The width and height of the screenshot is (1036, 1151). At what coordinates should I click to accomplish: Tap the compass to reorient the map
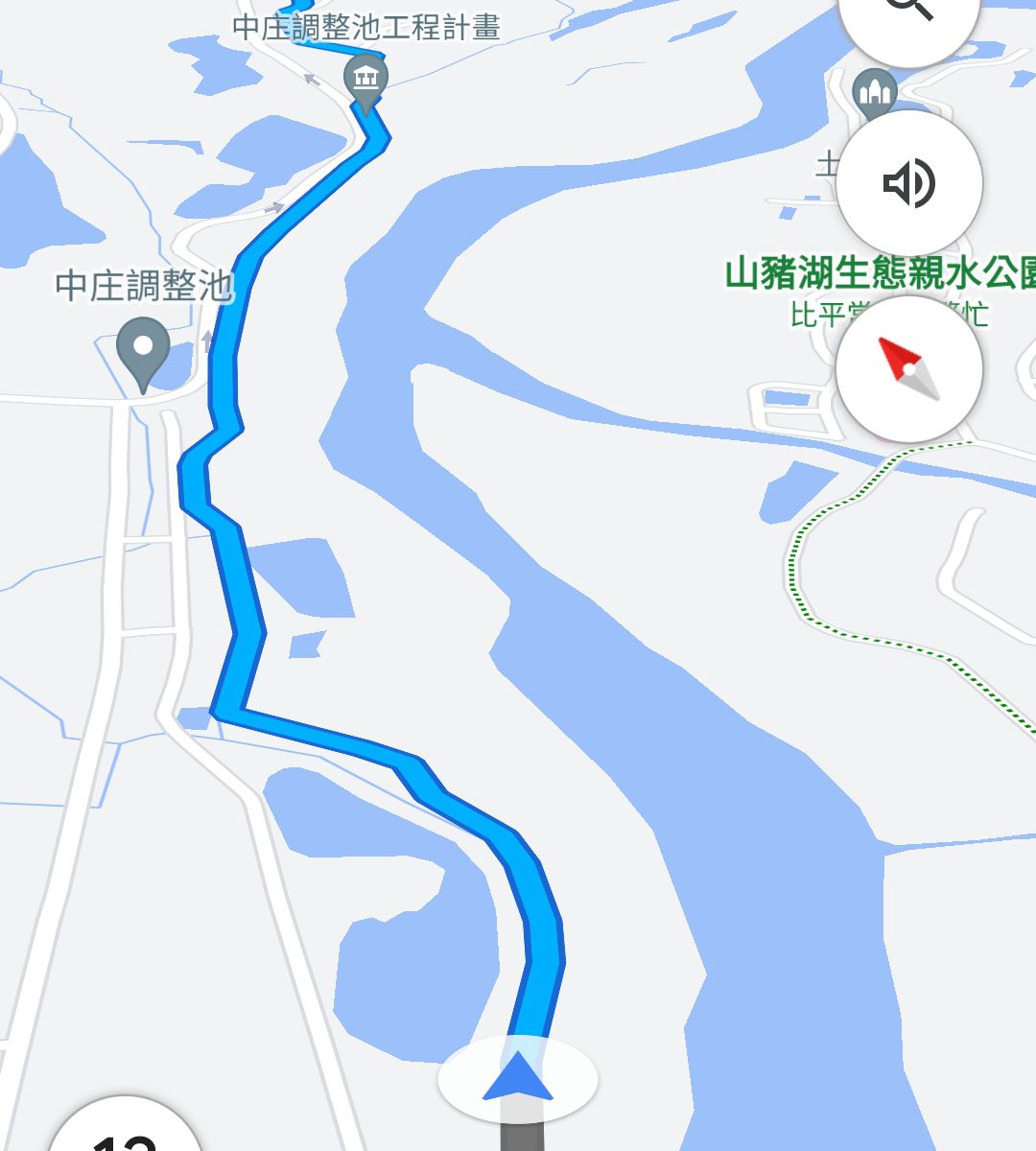coord(908,368)
